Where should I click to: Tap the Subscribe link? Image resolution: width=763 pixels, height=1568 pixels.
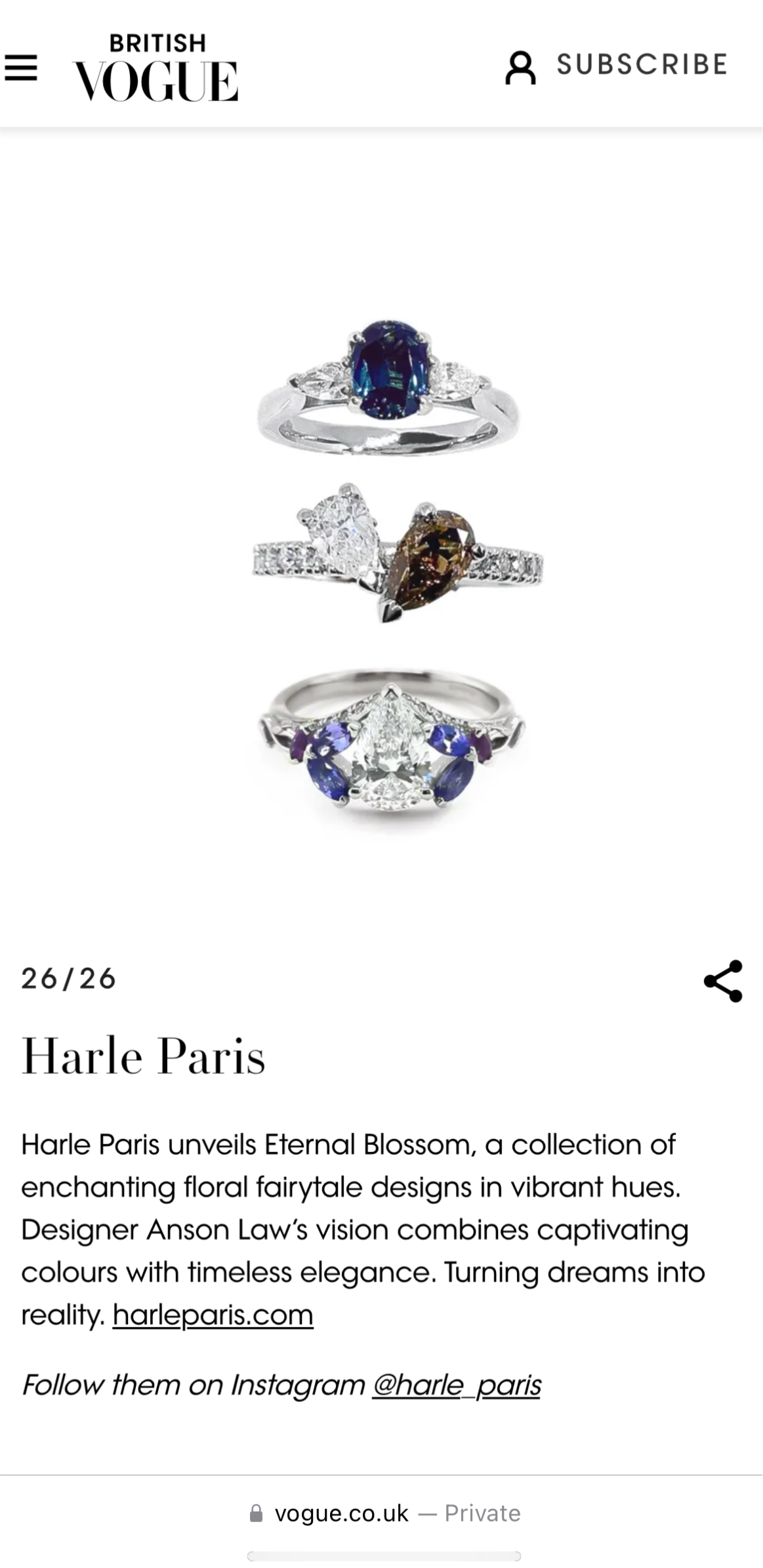tap(642, 64)
